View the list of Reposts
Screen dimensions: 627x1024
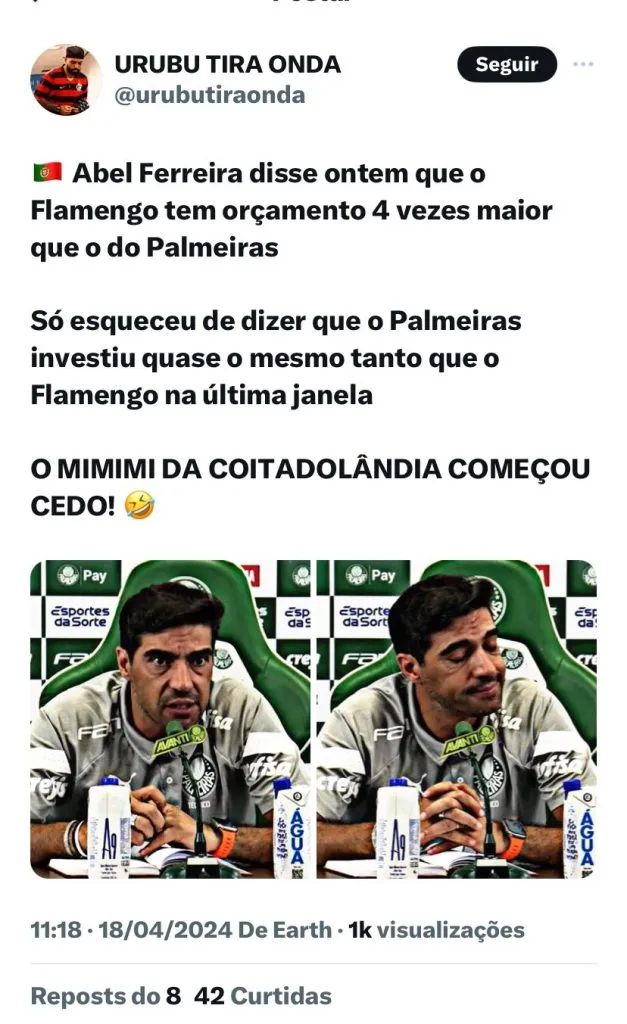pyautogui.click(x=105, y=996)
